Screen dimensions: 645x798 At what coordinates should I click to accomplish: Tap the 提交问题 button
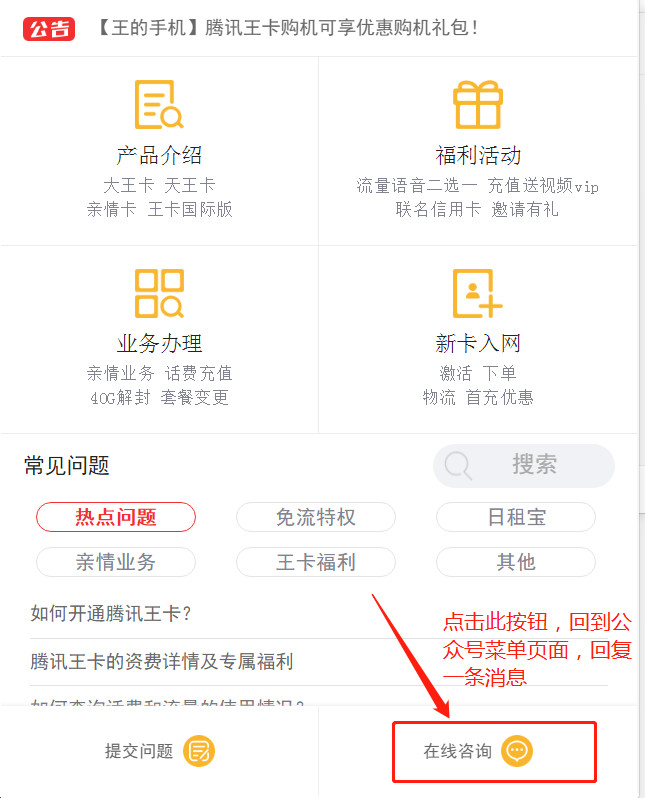click(x=160, y=751)
